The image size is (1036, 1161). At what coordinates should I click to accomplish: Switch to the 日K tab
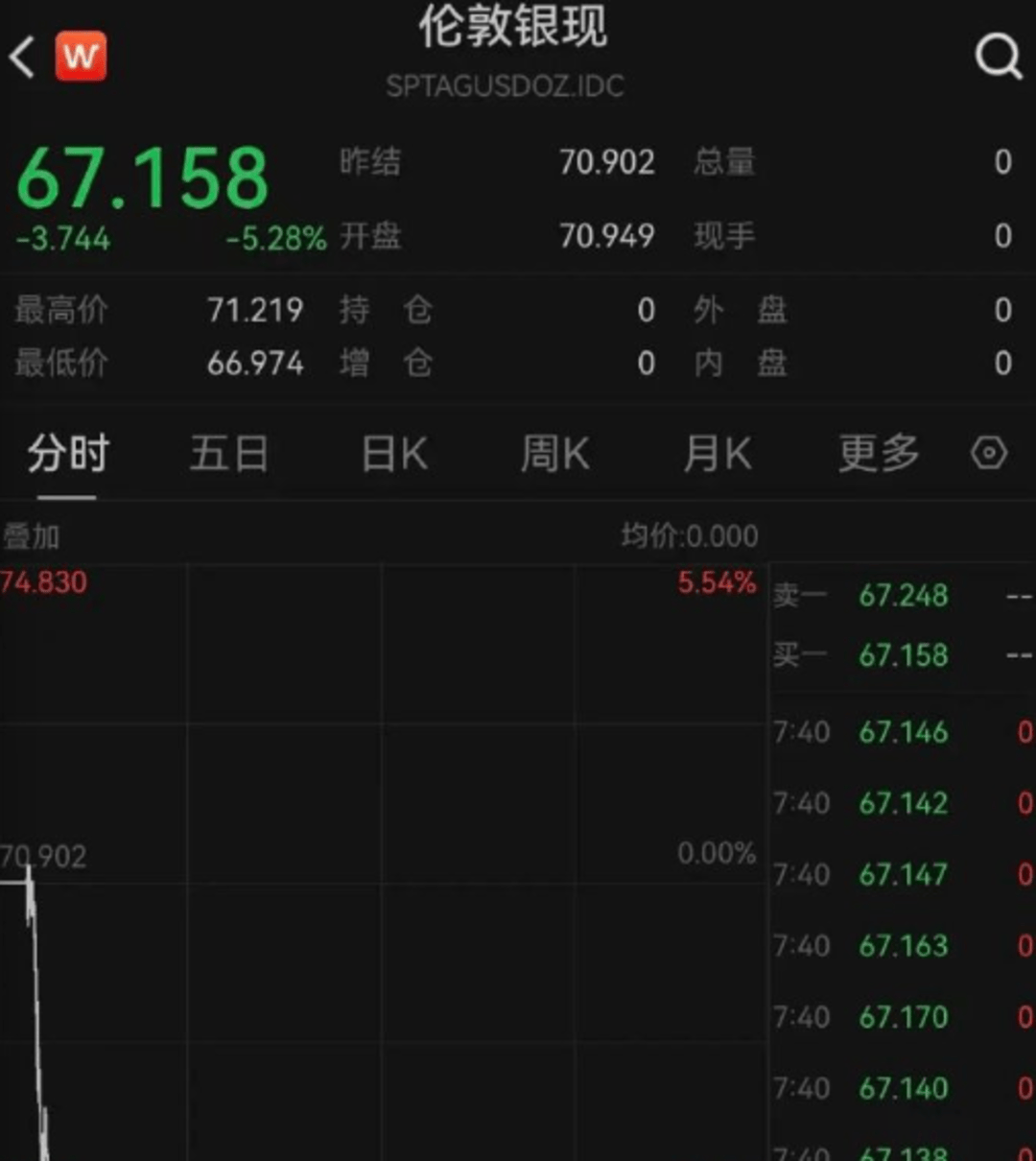[x=394, y=453]
